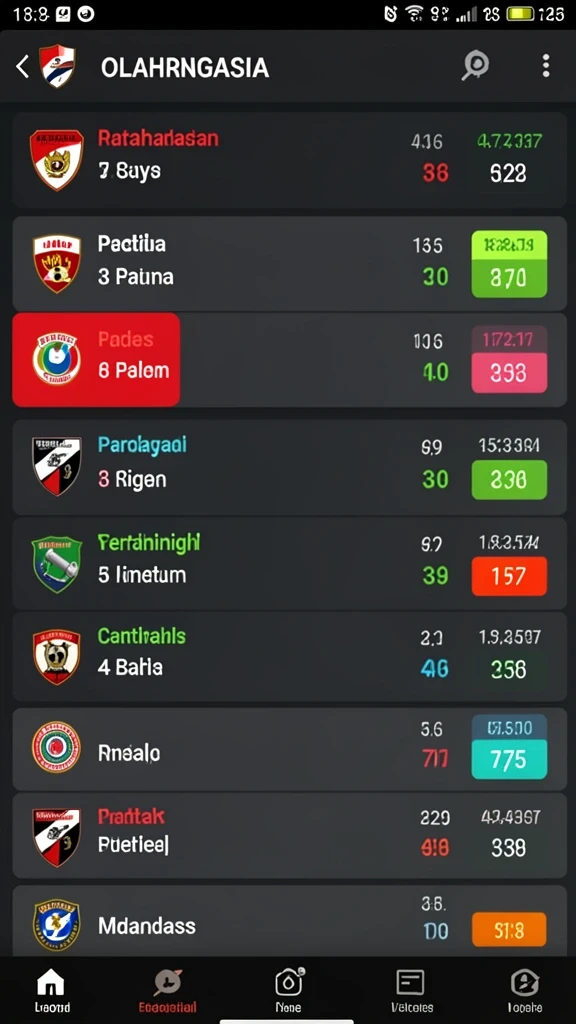
Task: Go back using the top-left arrow
Action: tap(22, 67)
